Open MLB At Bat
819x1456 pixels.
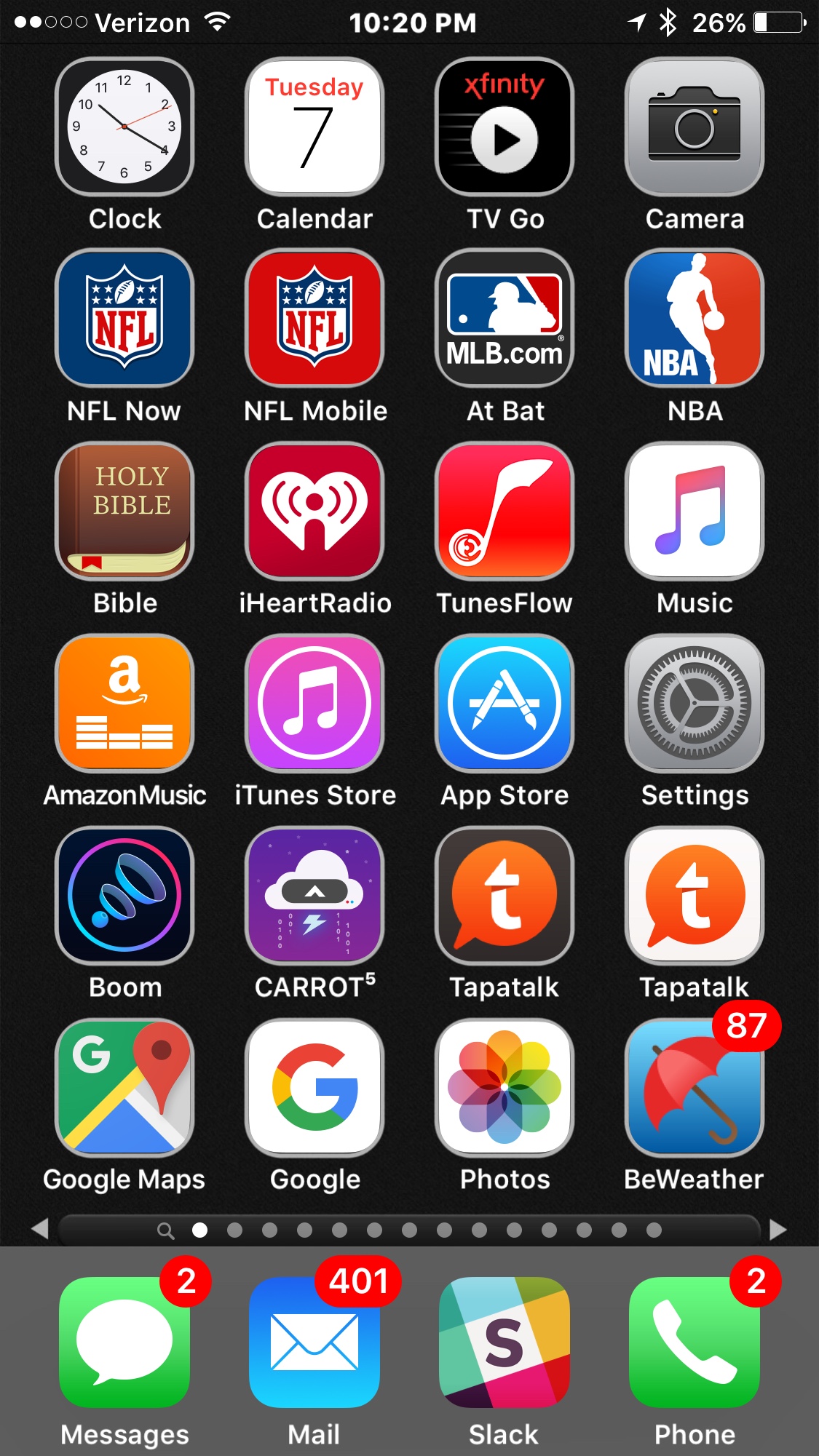505,319
